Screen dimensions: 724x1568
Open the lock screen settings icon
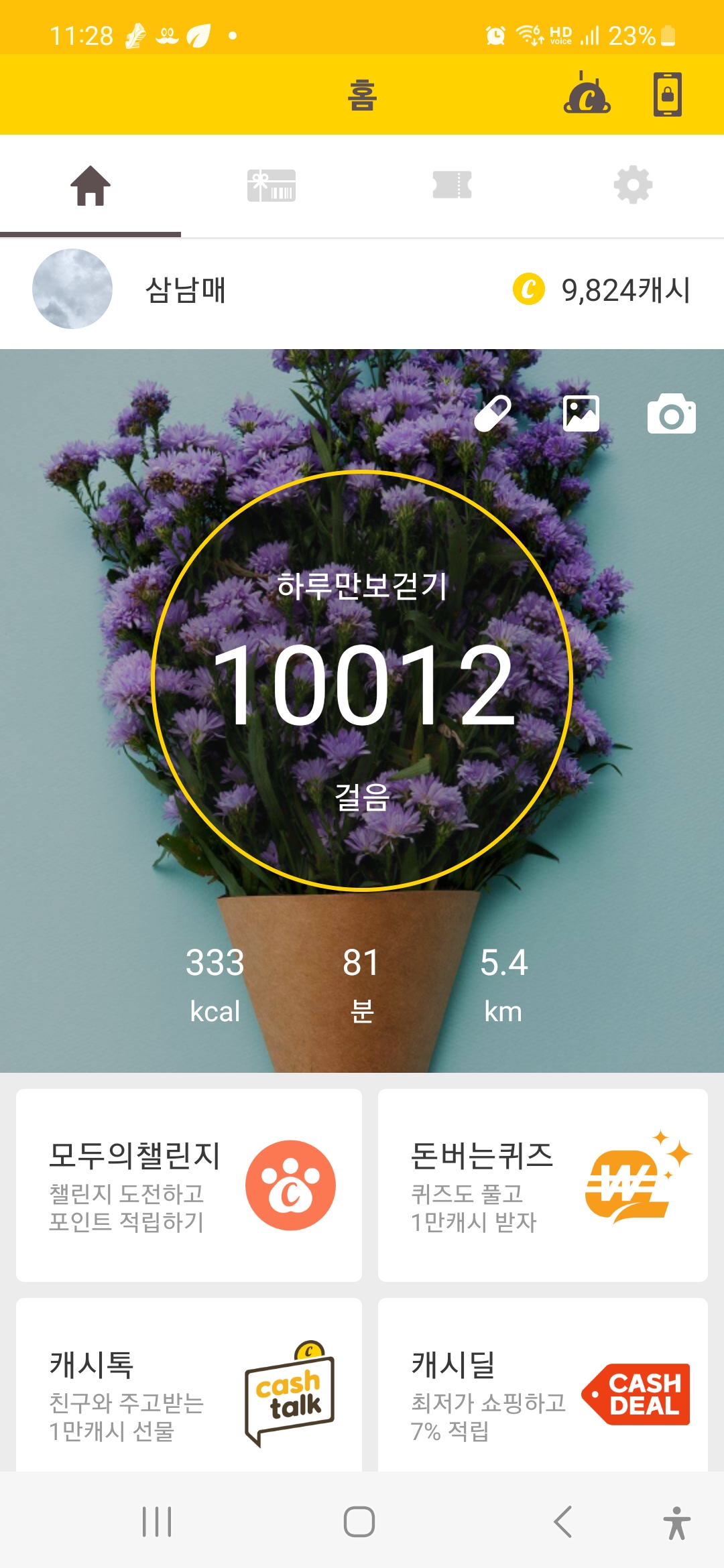[667, 94]
